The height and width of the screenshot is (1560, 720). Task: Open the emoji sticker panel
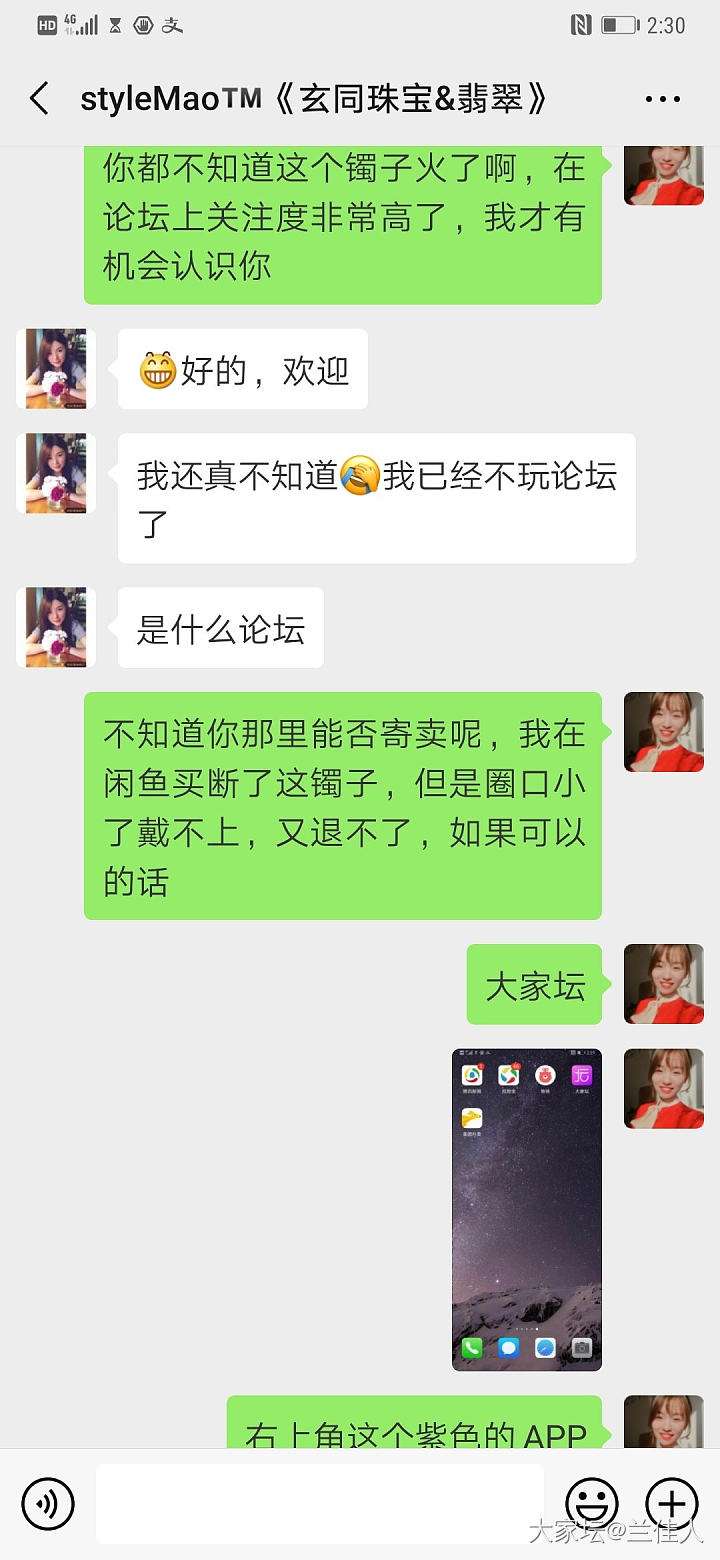pos(592,1504)
